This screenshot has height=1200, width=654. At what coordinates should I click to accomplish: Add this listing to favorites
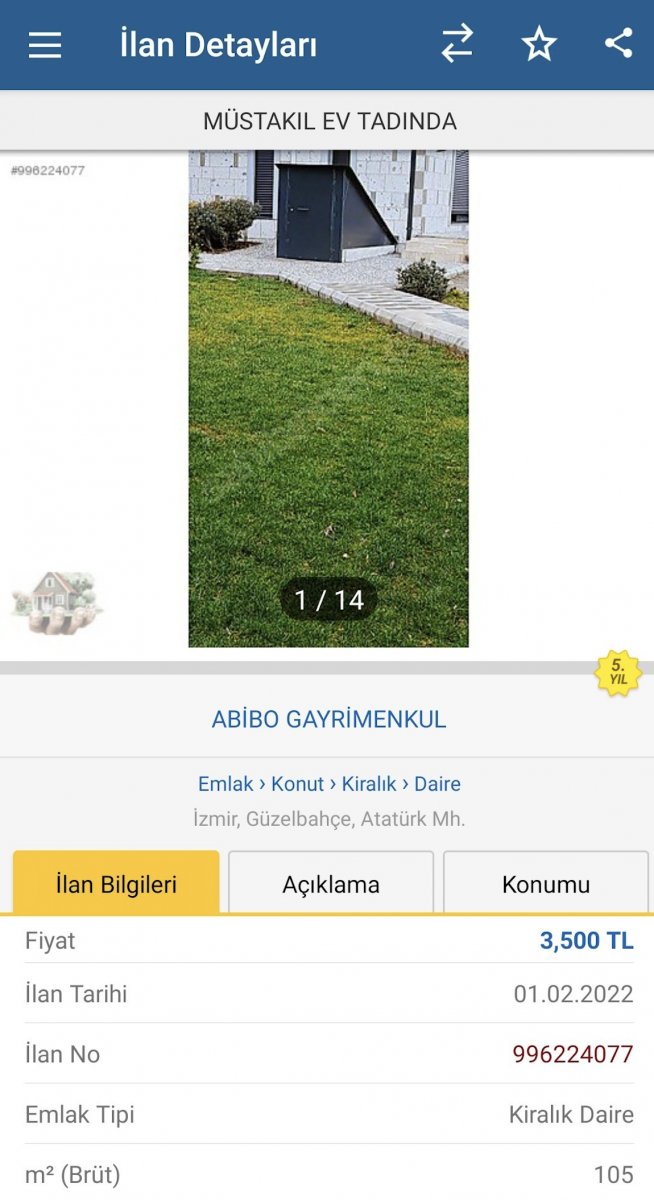tap(539, 44)
